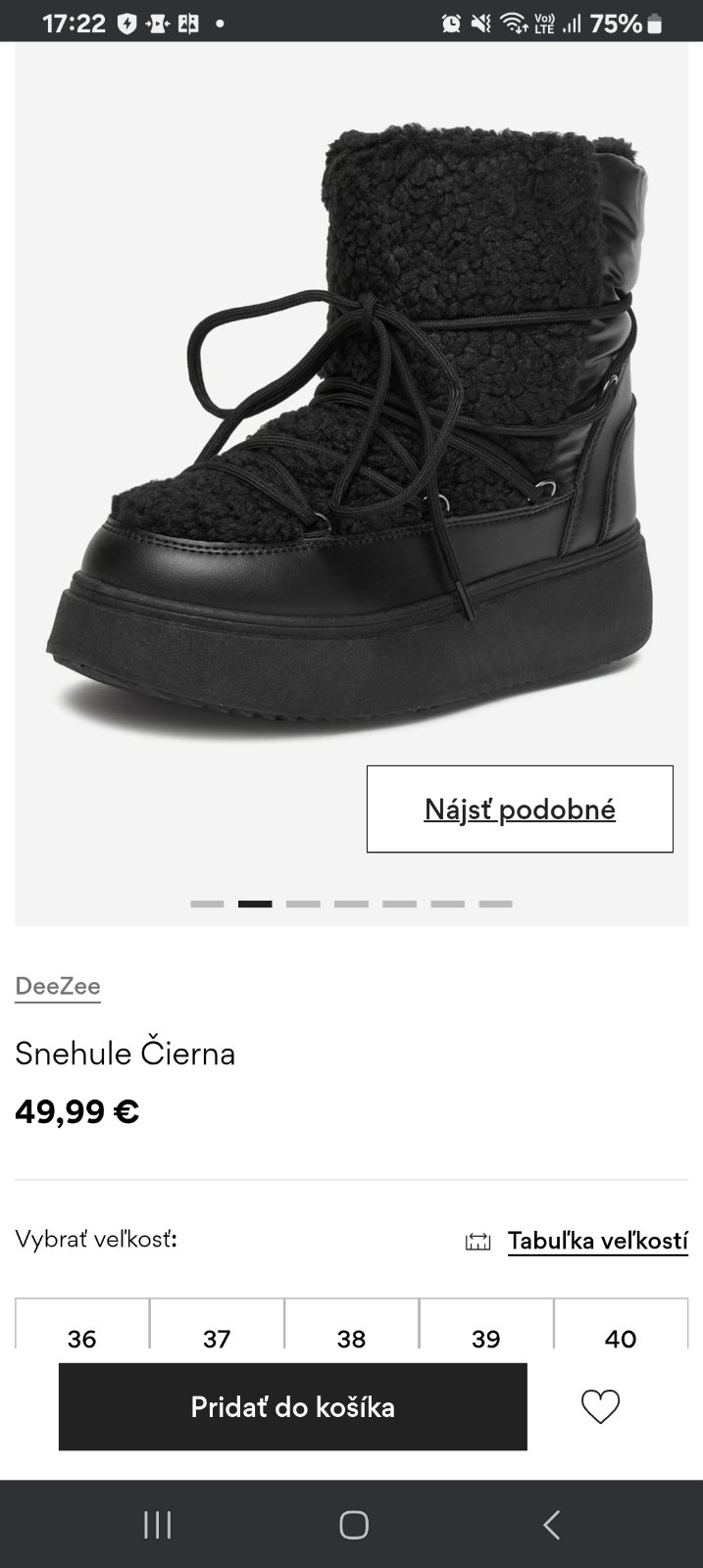Select size 36
Image resolution: width=703 pixels, height=1568 pixels.
[82, 1331]
